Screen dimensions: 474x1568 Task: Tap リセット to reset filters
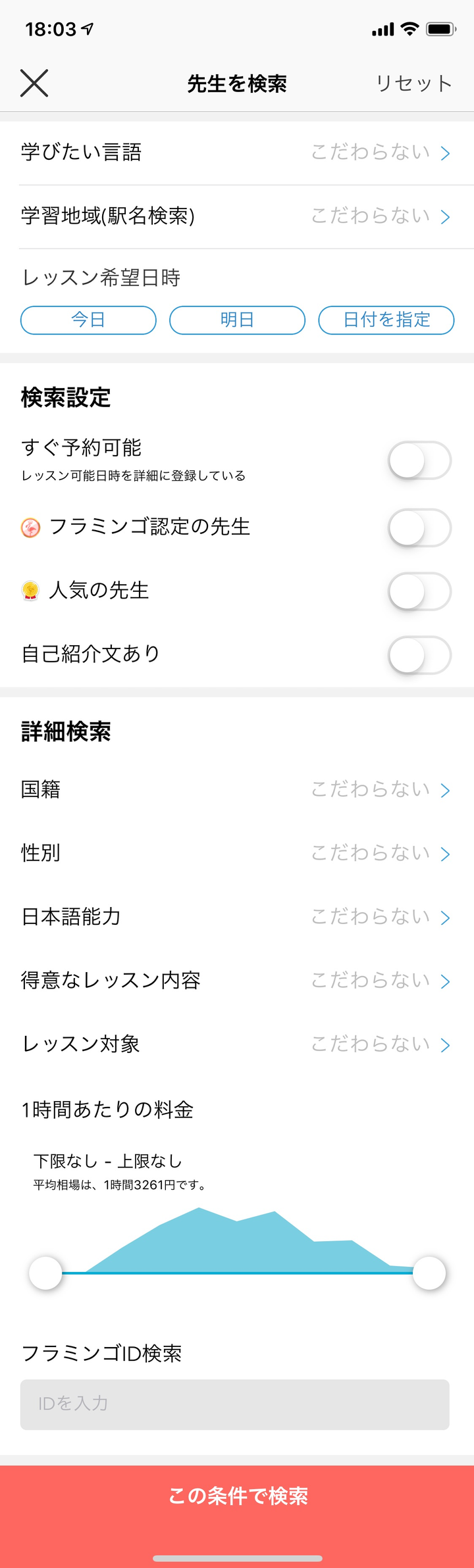[413, 84]
